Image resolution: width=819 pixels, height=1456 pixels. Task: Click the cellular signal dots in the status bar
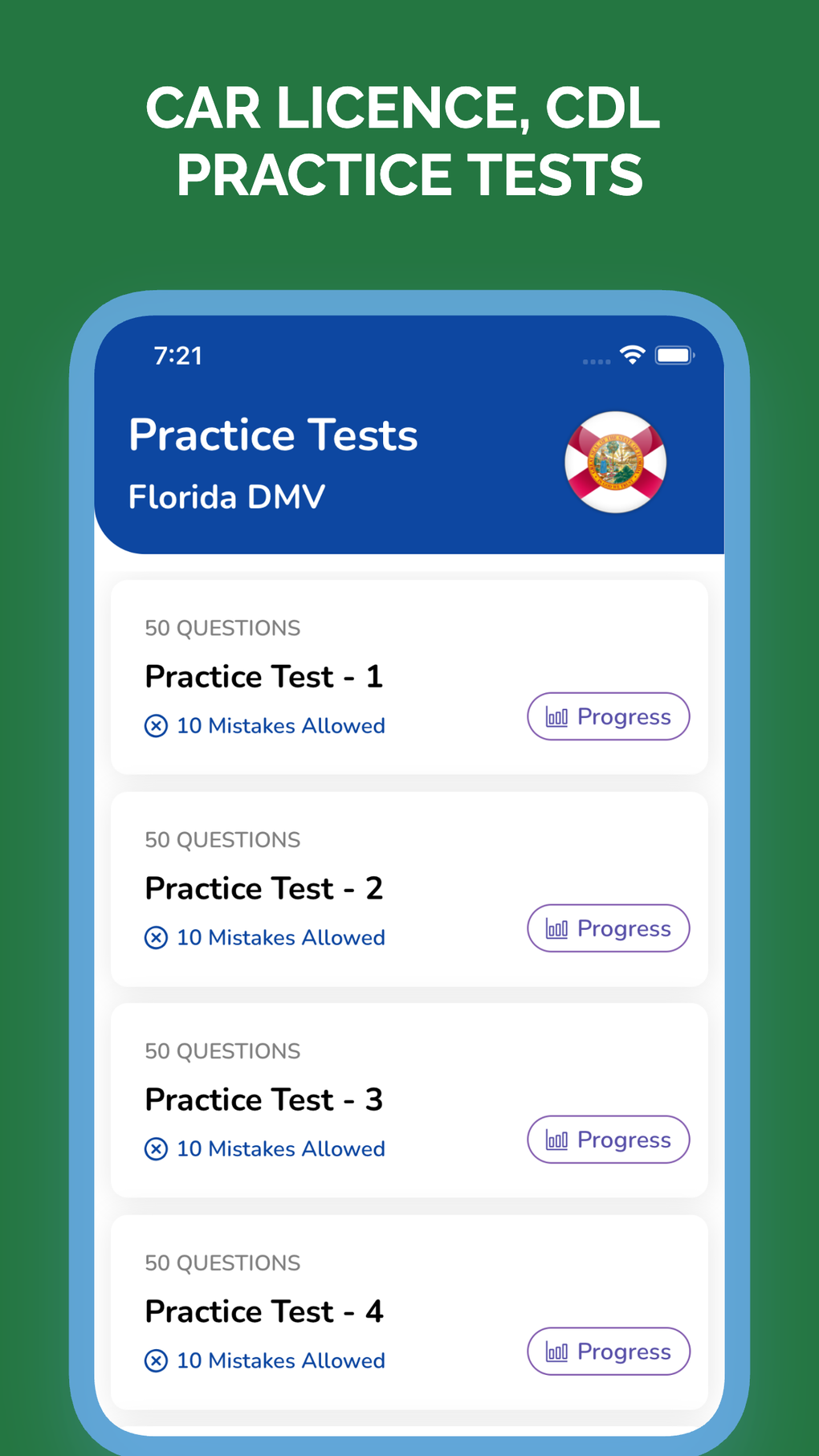pyautogui.click(x=597, y=361)
